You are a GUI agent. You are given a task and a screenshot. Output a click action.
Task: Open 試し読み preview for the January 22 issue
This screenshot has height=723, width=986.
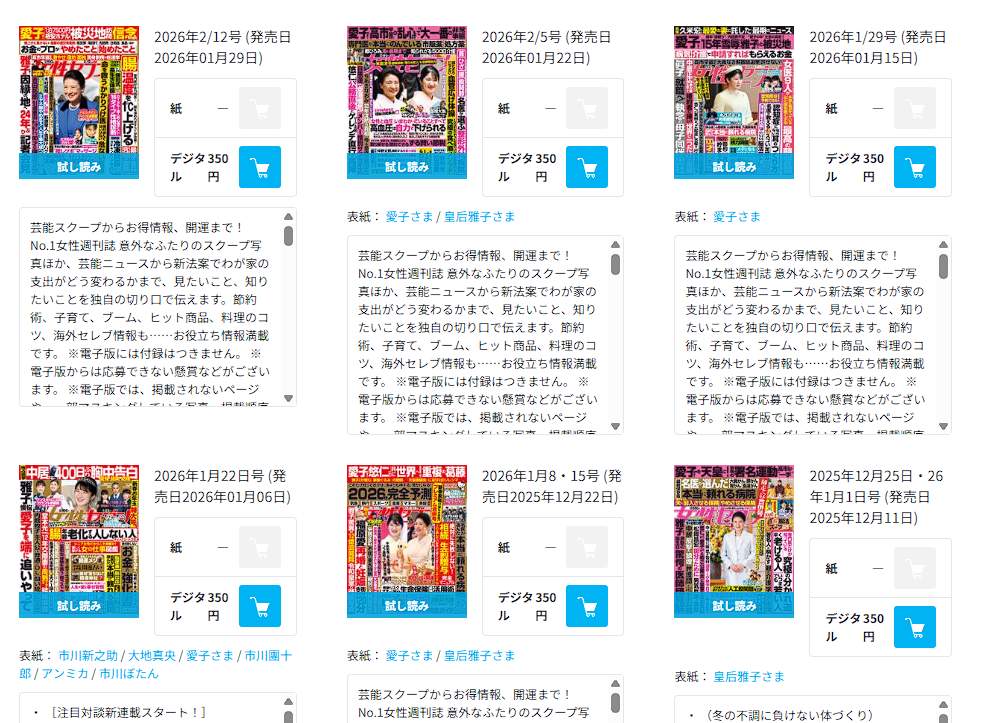point(79,605)
